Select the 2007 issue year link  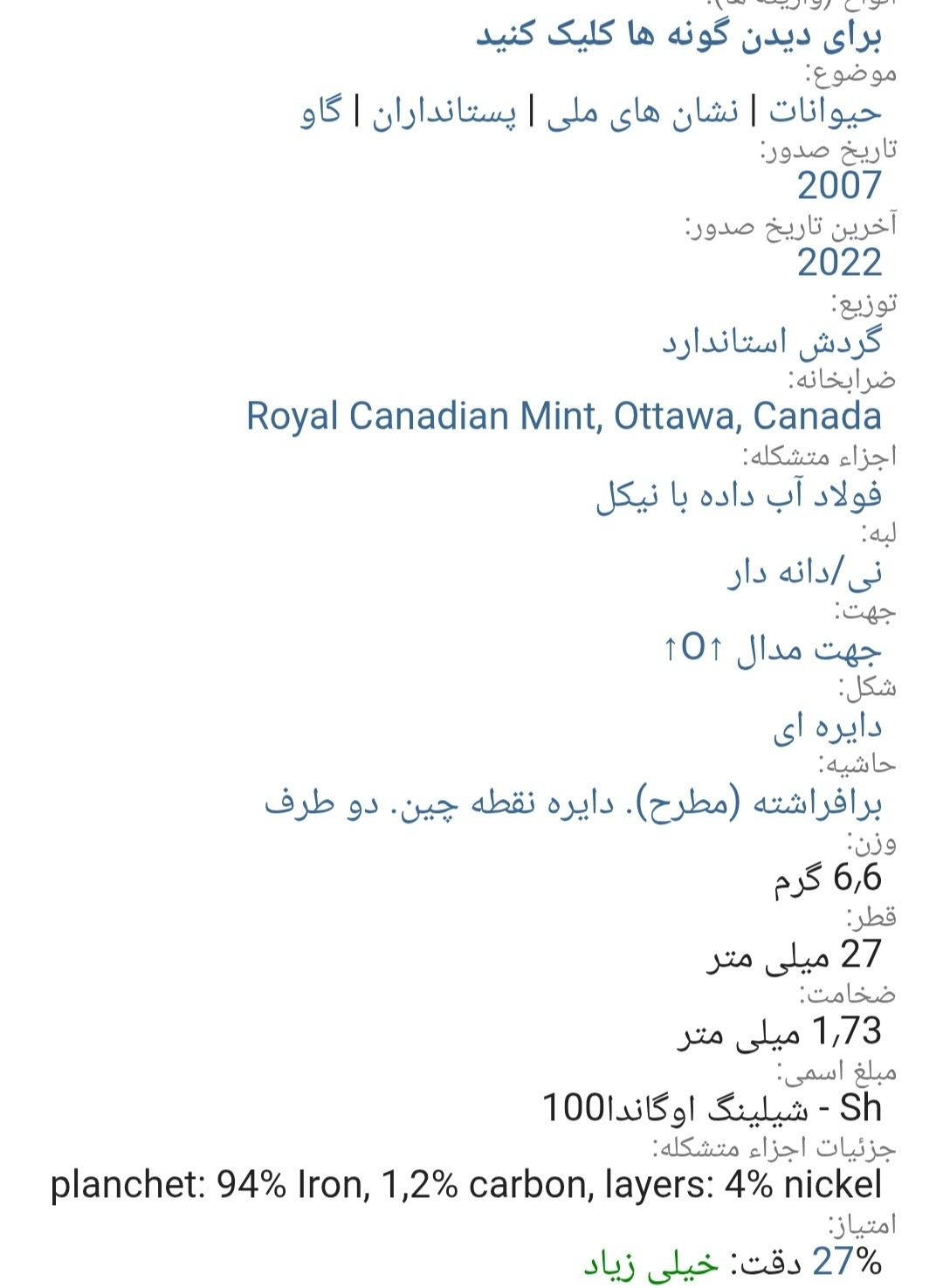point(839,186)
